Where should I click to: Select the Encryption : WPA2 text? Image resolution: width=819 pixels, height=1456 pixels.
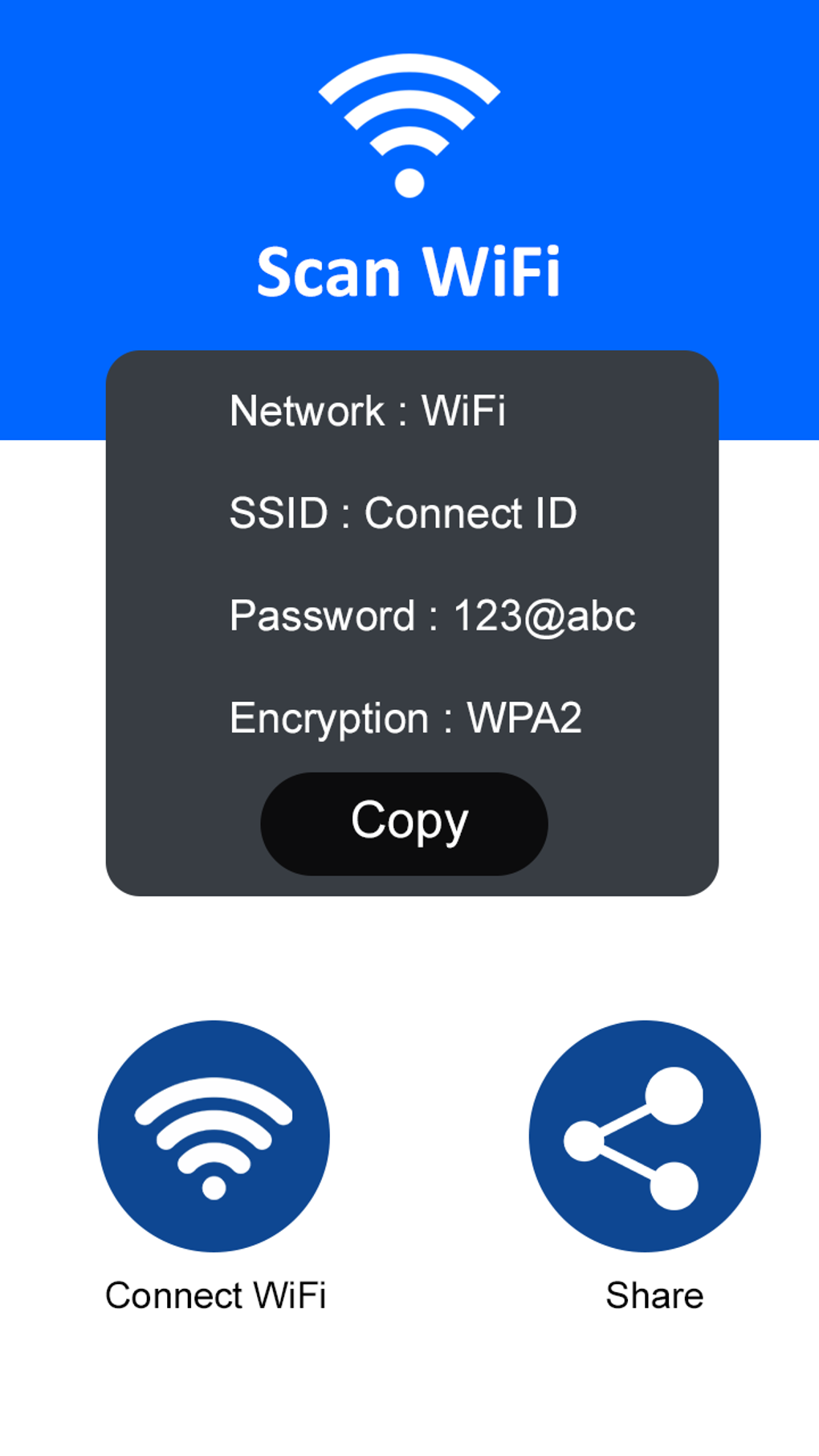(406, 718)
